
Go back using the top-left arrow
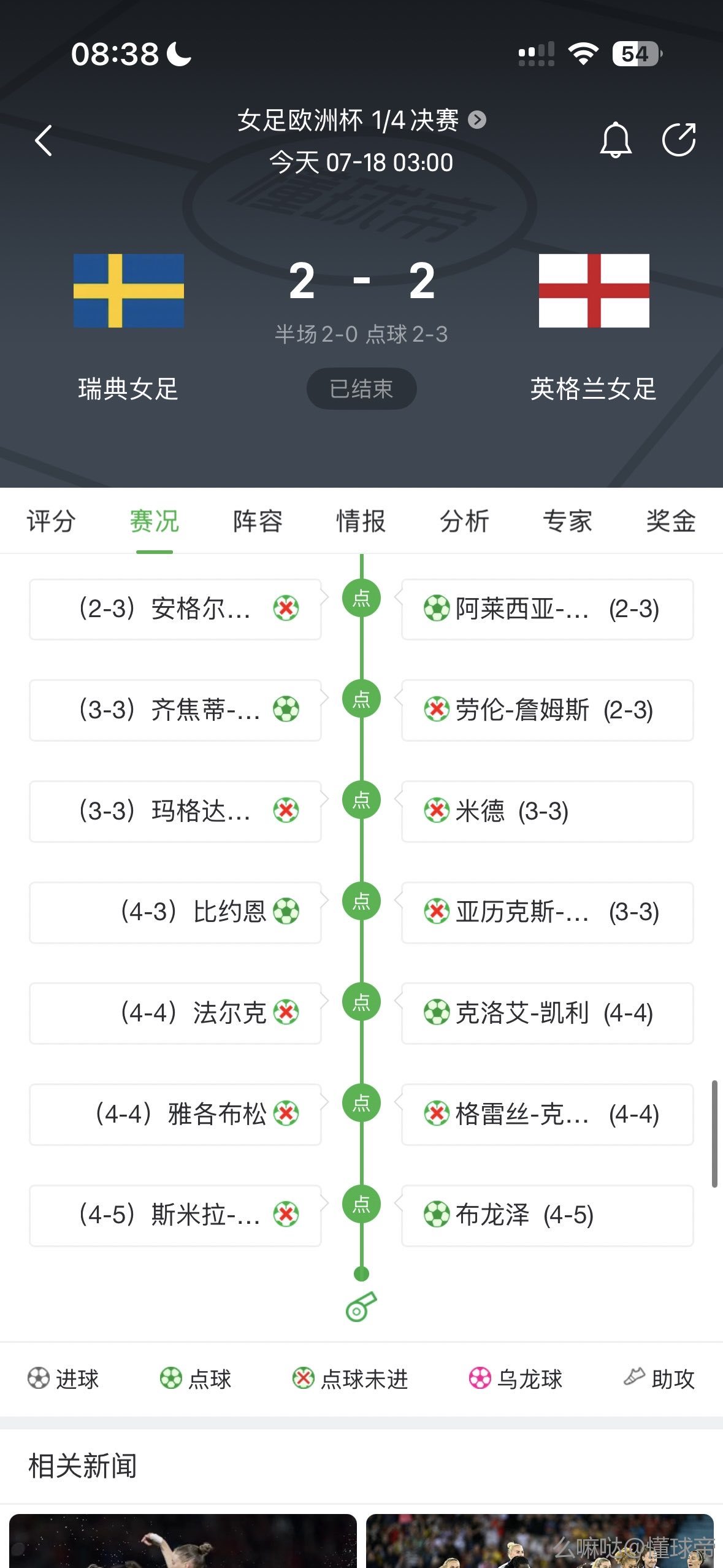click(x=44, y=140)
